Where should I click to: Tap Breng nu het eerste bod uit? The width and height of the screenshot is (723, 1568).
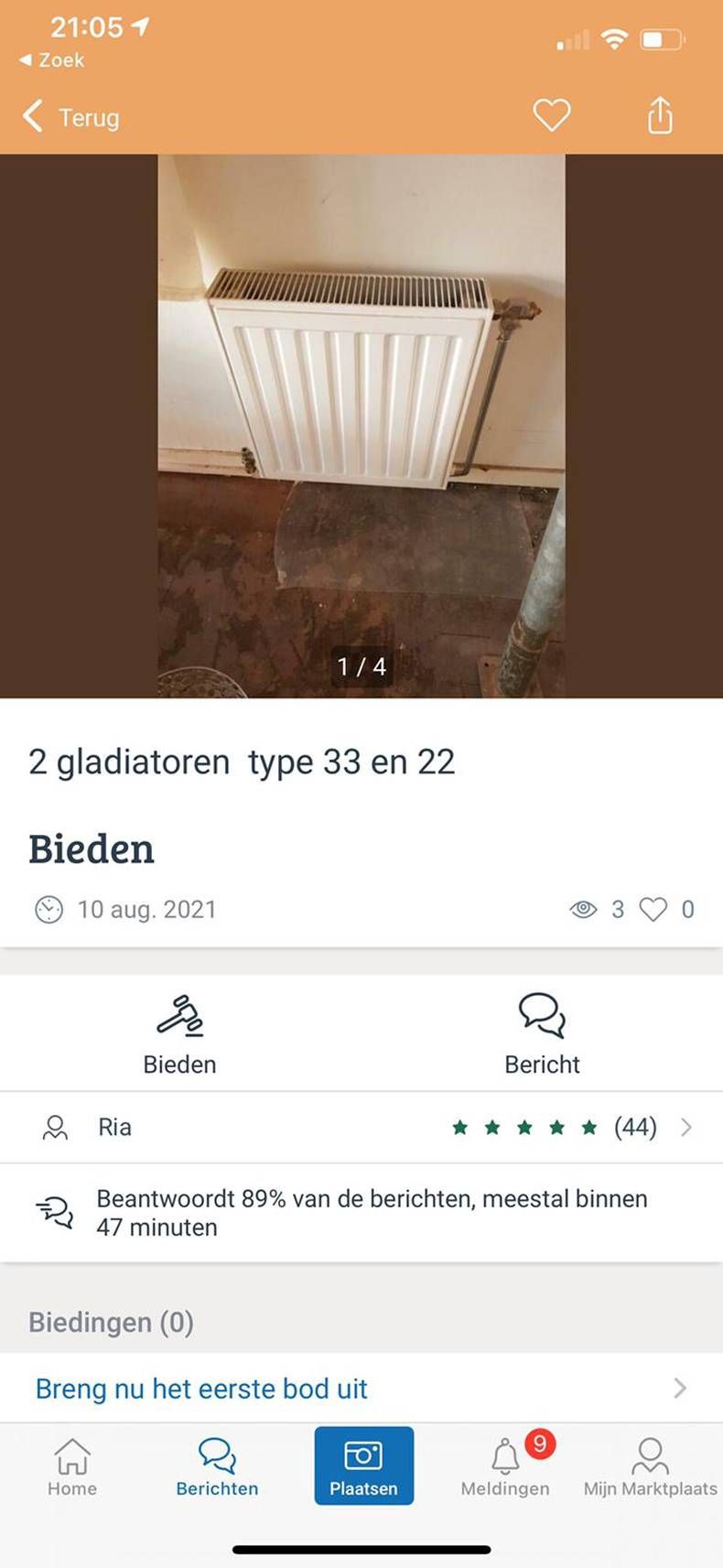pos(200,1389)
